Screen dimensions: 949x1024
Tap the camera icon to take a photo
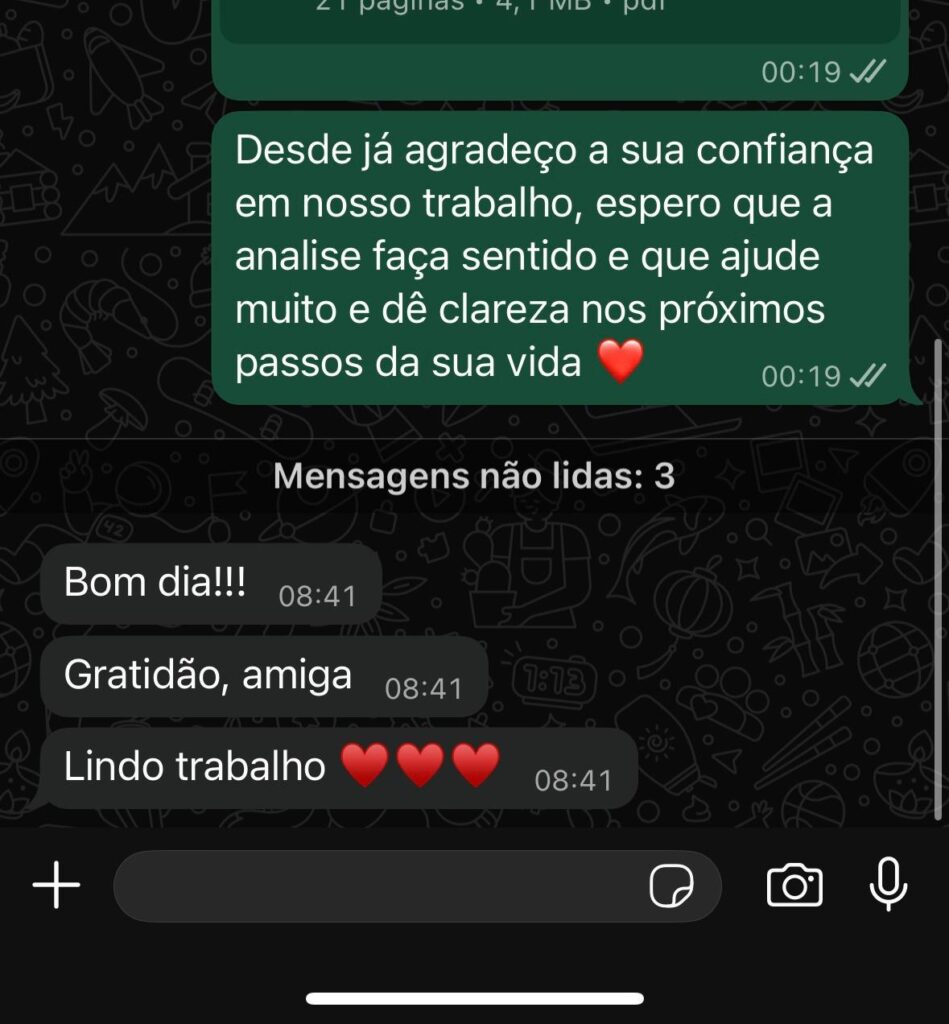click(795, 884)
